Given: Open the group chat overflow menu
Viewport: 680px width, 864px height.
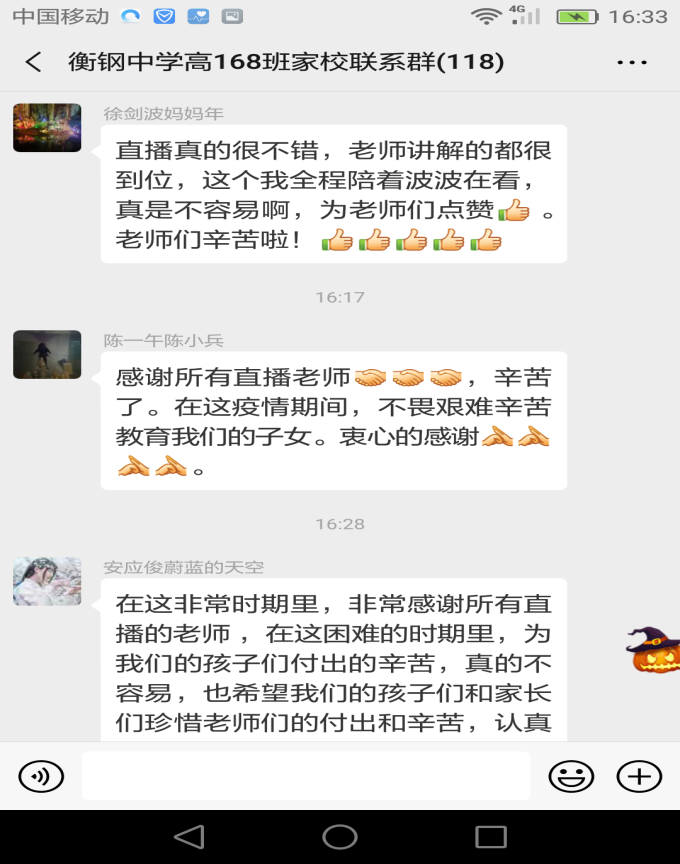Looking at the screenshot, I should (x=632, y=62).
